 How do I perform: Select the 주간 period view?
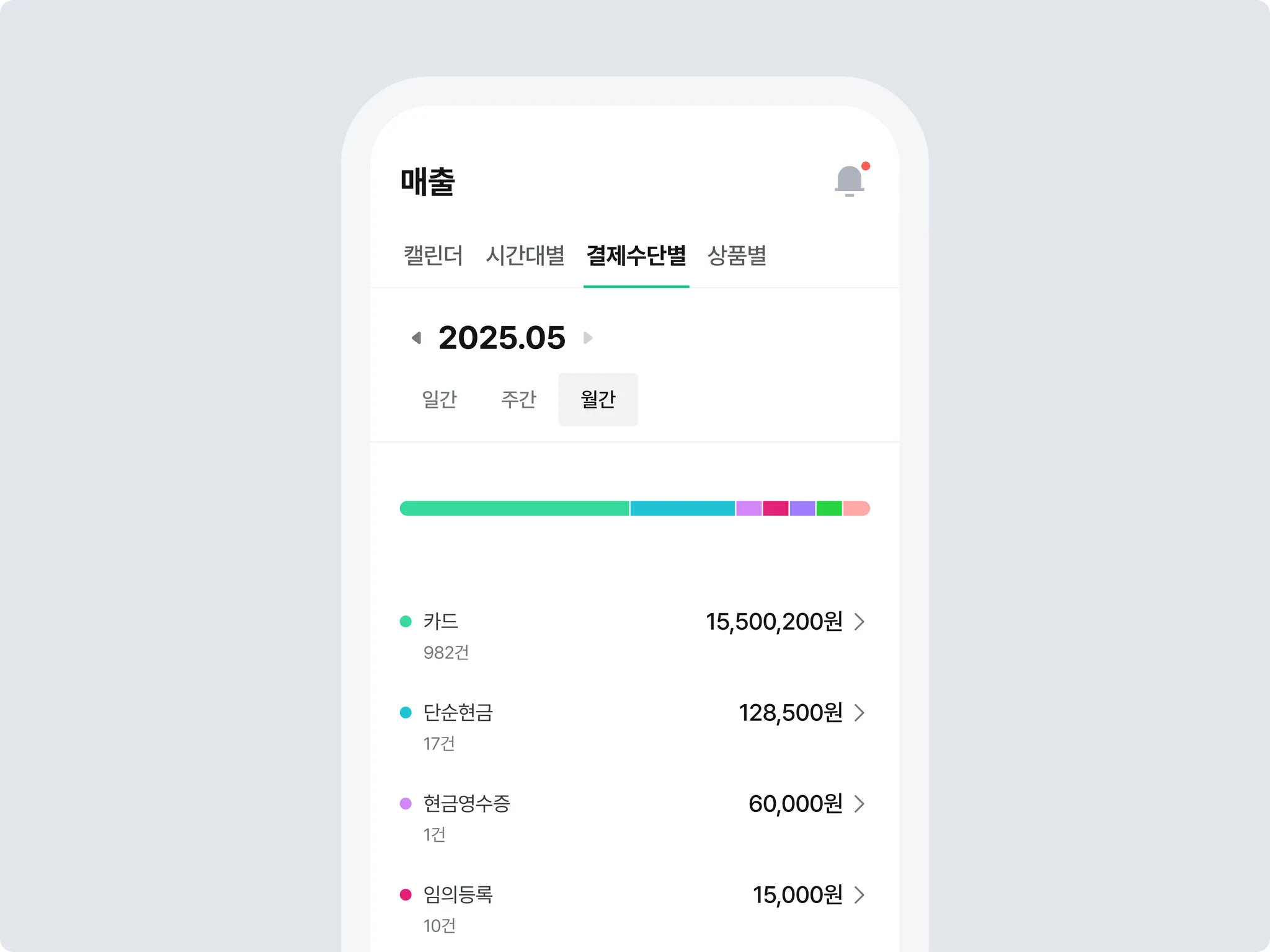tap(518, 399)
